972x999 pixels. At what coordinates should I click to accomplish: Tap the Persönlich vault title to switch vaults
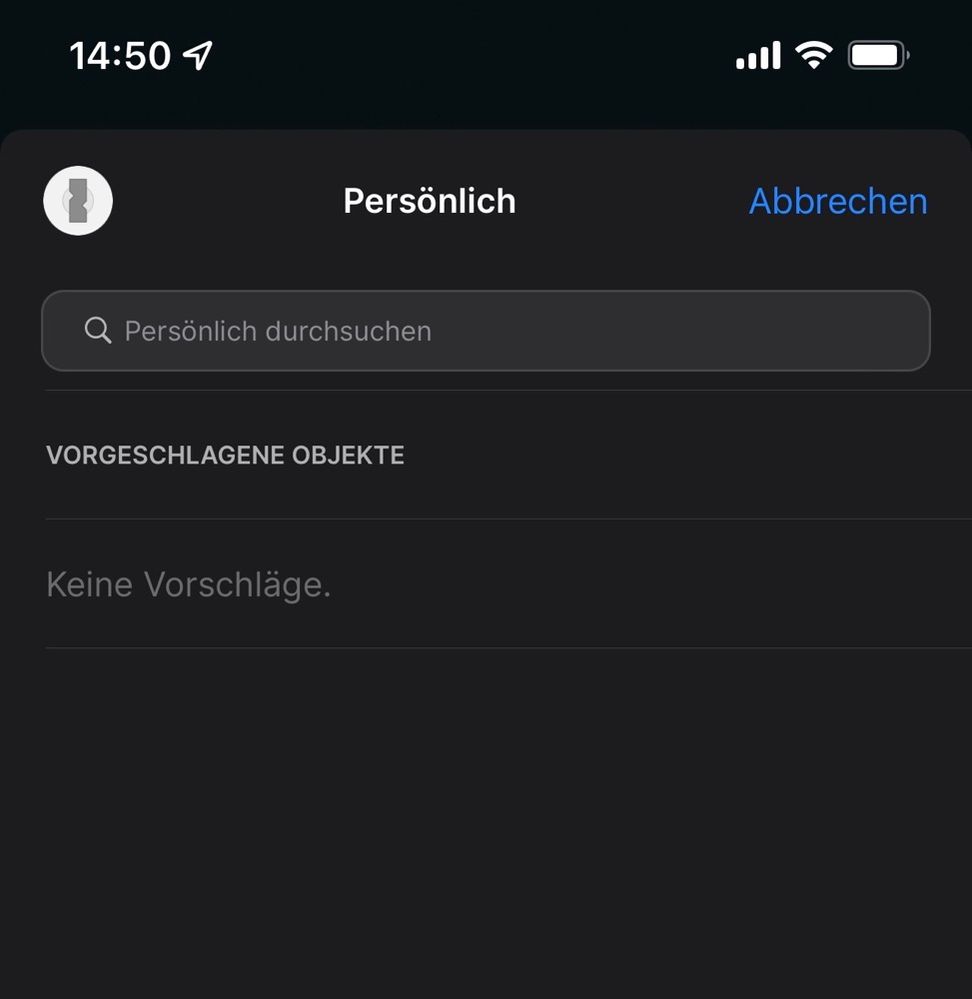click(x=429, y=201)
